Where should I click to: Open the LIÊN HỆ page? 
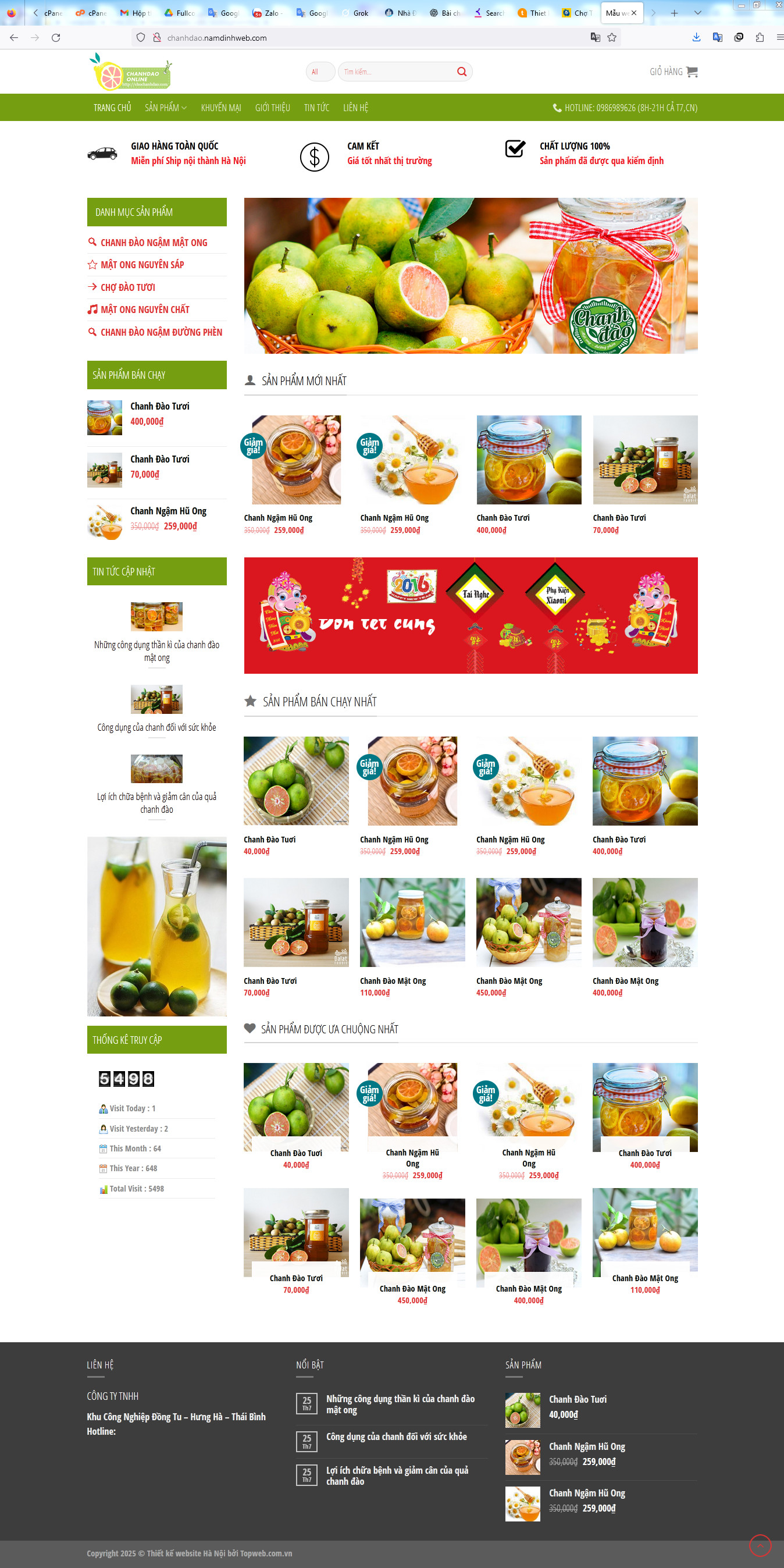click(355, 108)
